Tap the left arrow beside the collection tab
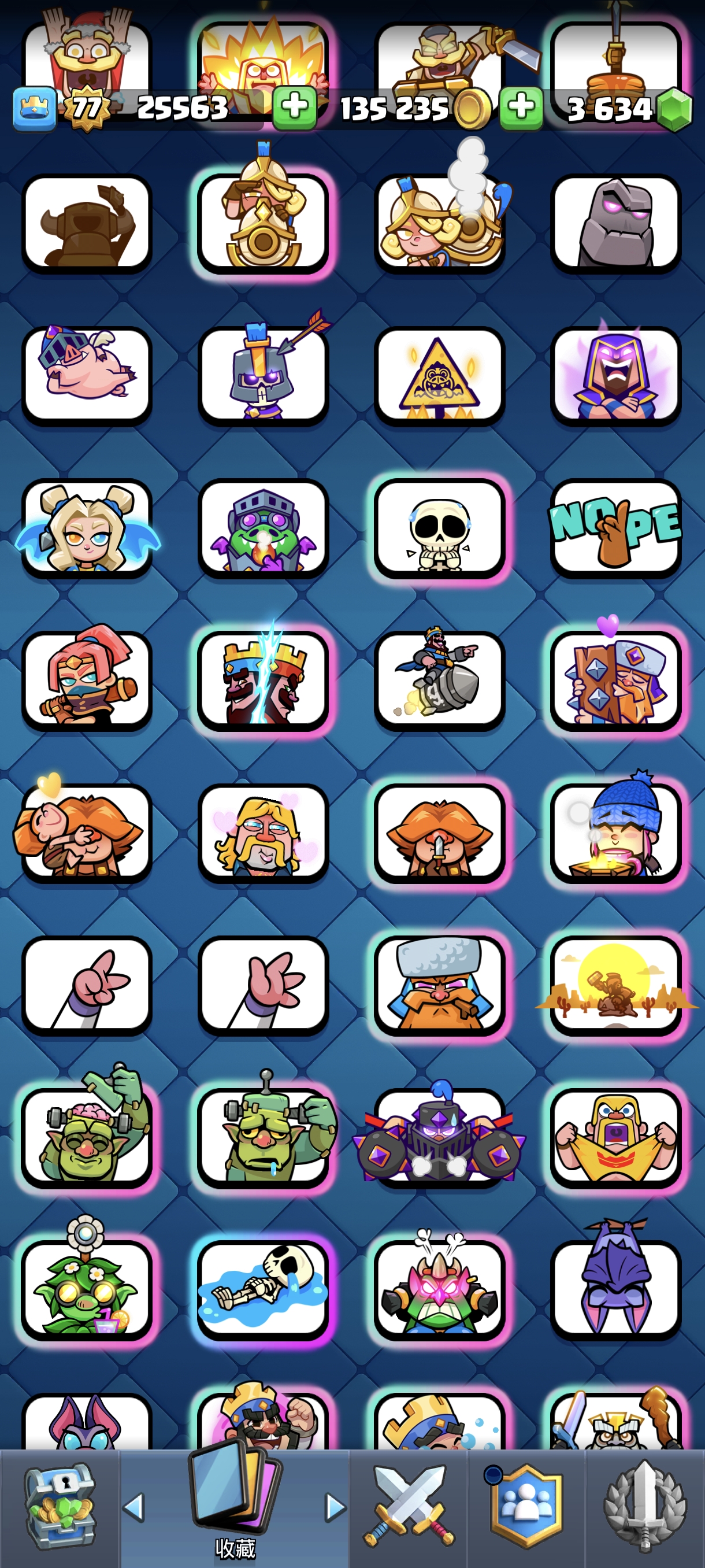This screenshot has width=705, height=1568. click(134, 1507)
